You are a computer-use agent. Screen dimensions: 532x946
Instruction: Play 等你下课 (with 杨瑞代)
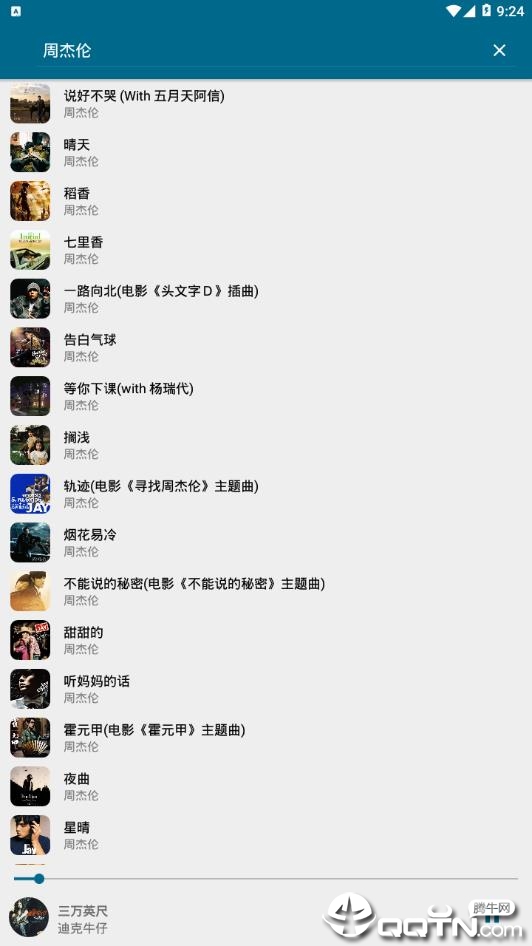point(266,396)
